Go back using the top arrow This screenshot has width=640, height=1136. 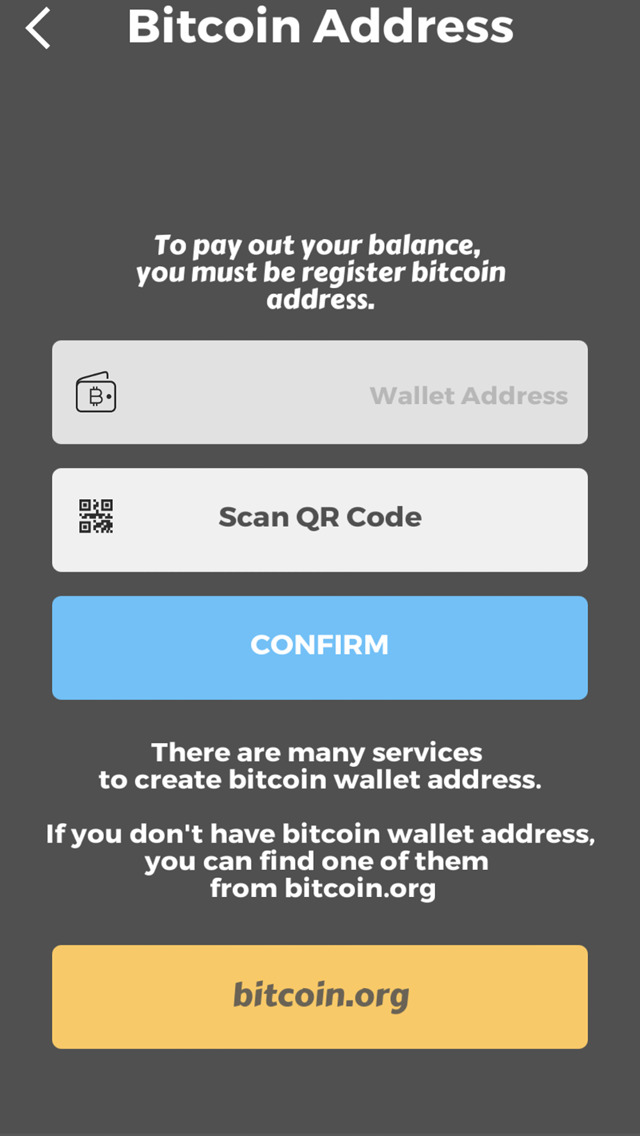(x=38, y=28)
